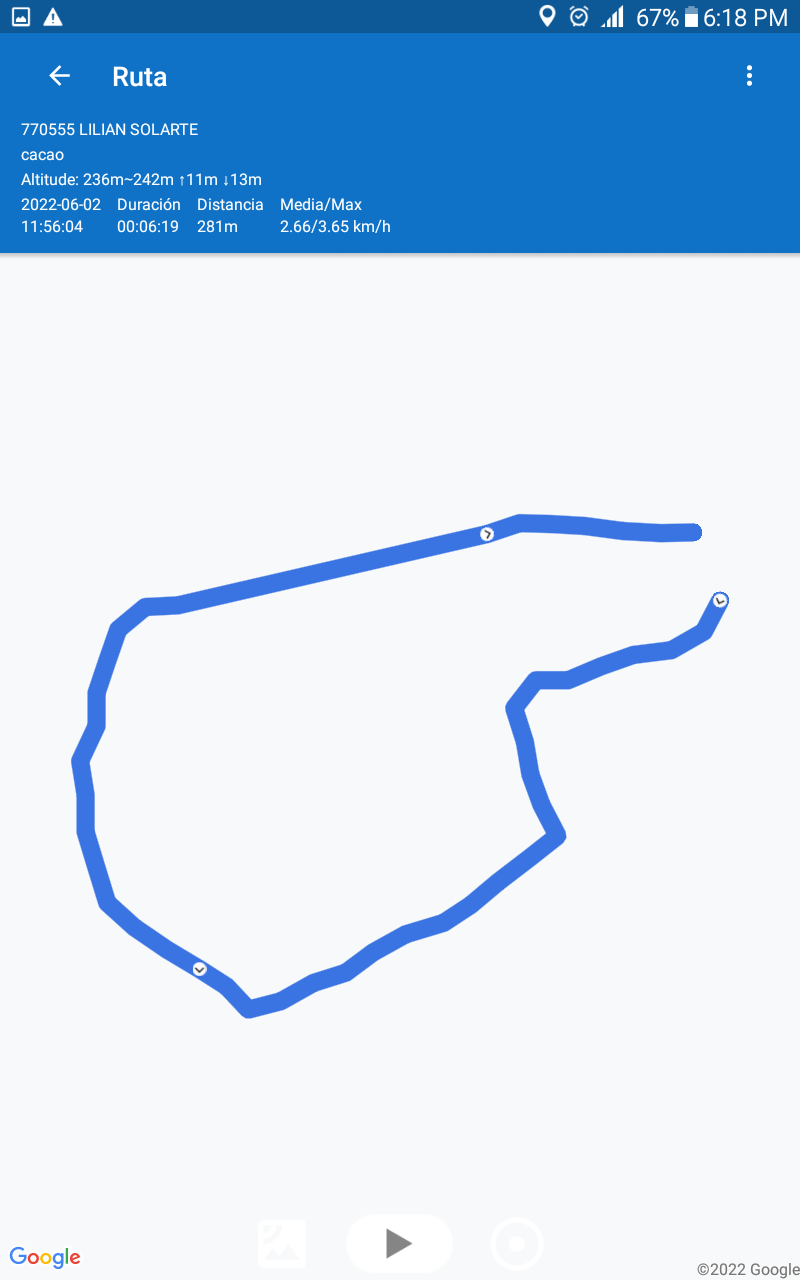Play back the recorded route
This screenshot has height=1280, width=800.
399,1243
